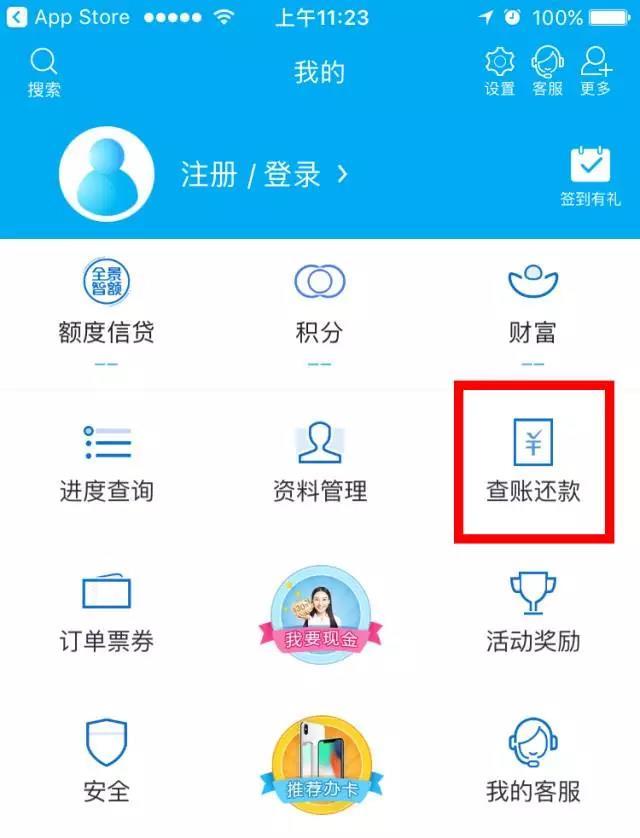Viewport: 640px width, 838px height.
Task: Tap the 搜索 search icon
Action: [44, 72]
